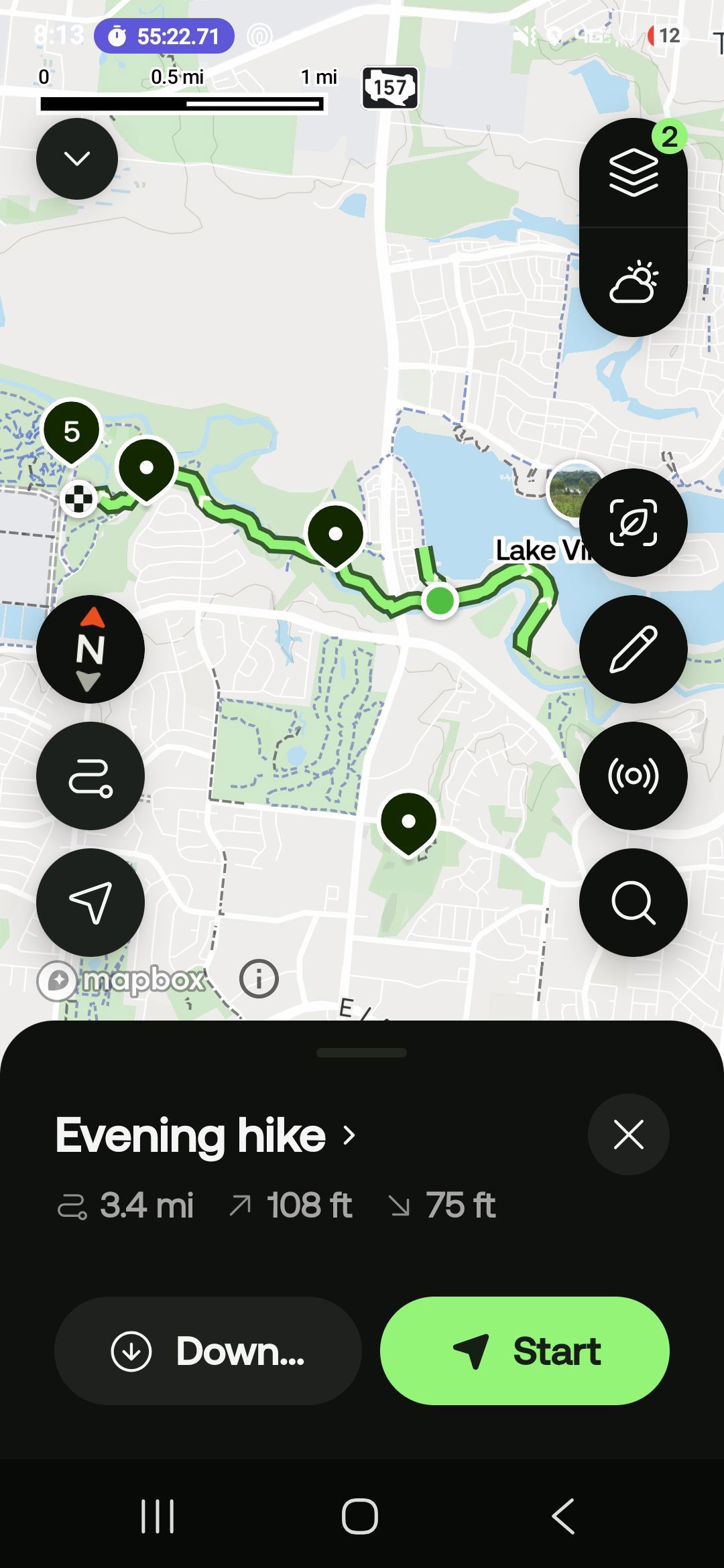
Task: Tap the running timer pill
Action: click(x=164, y=36)
